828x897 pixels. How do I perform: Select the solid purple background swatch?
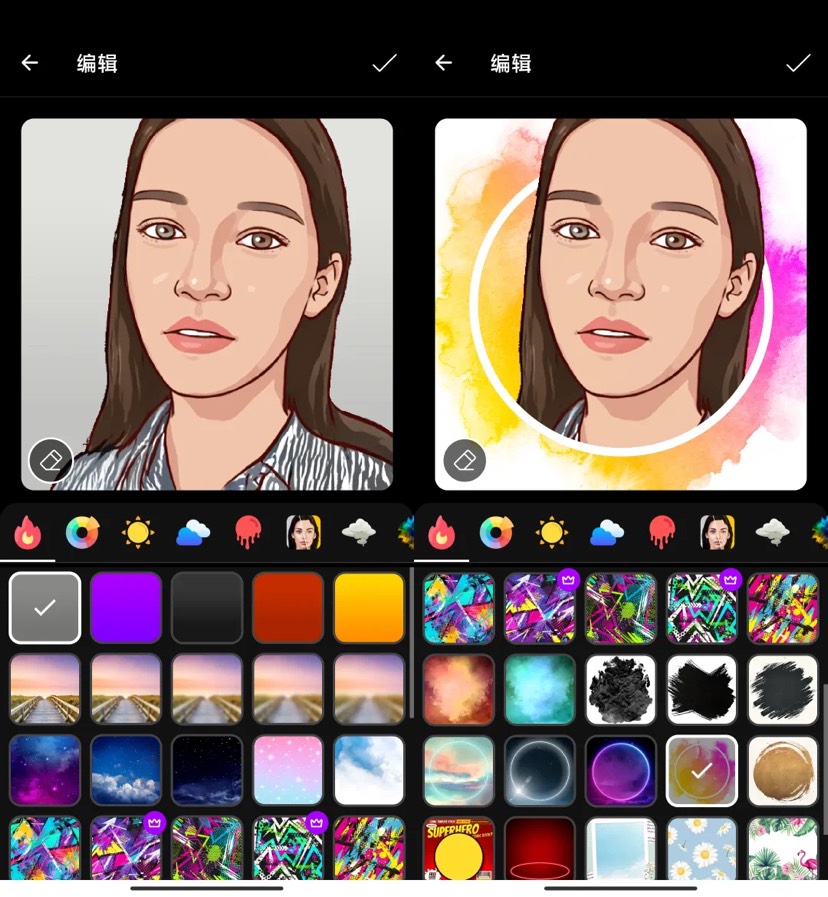[126, 607]
